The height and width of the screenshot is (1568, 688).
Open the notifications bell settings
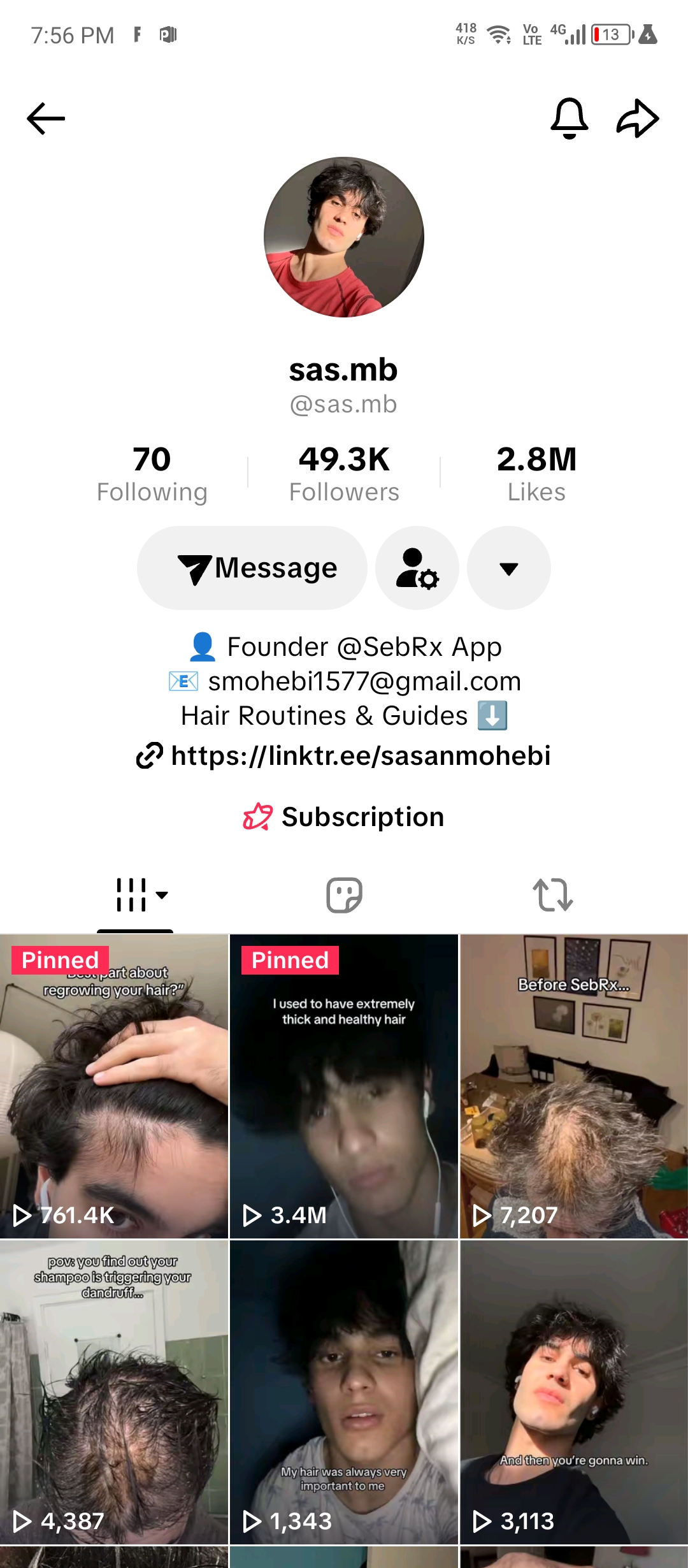(569, 119)
